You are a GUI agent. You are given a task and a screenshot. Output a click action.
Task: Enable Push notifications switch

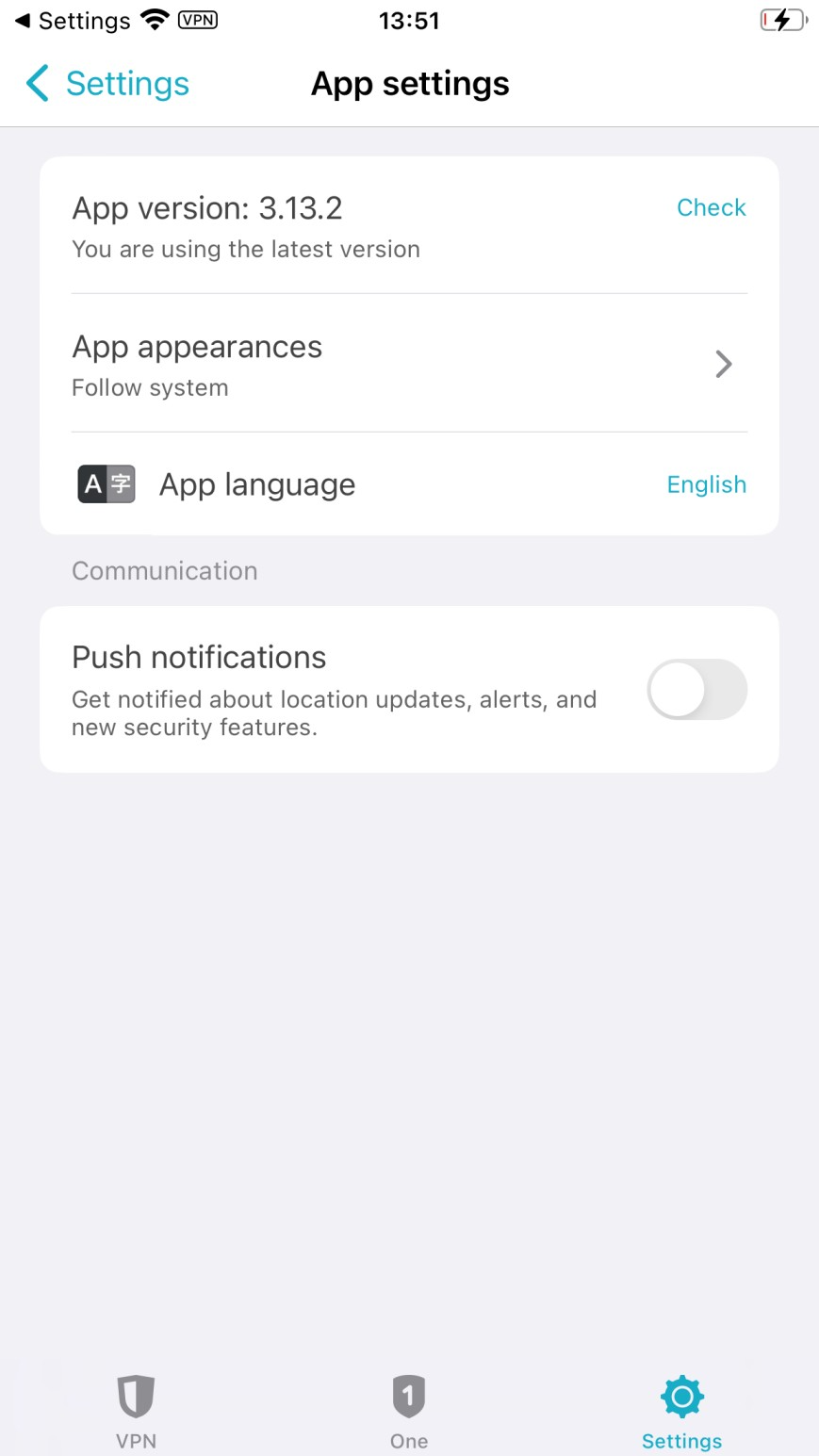[x=696, y=690]
